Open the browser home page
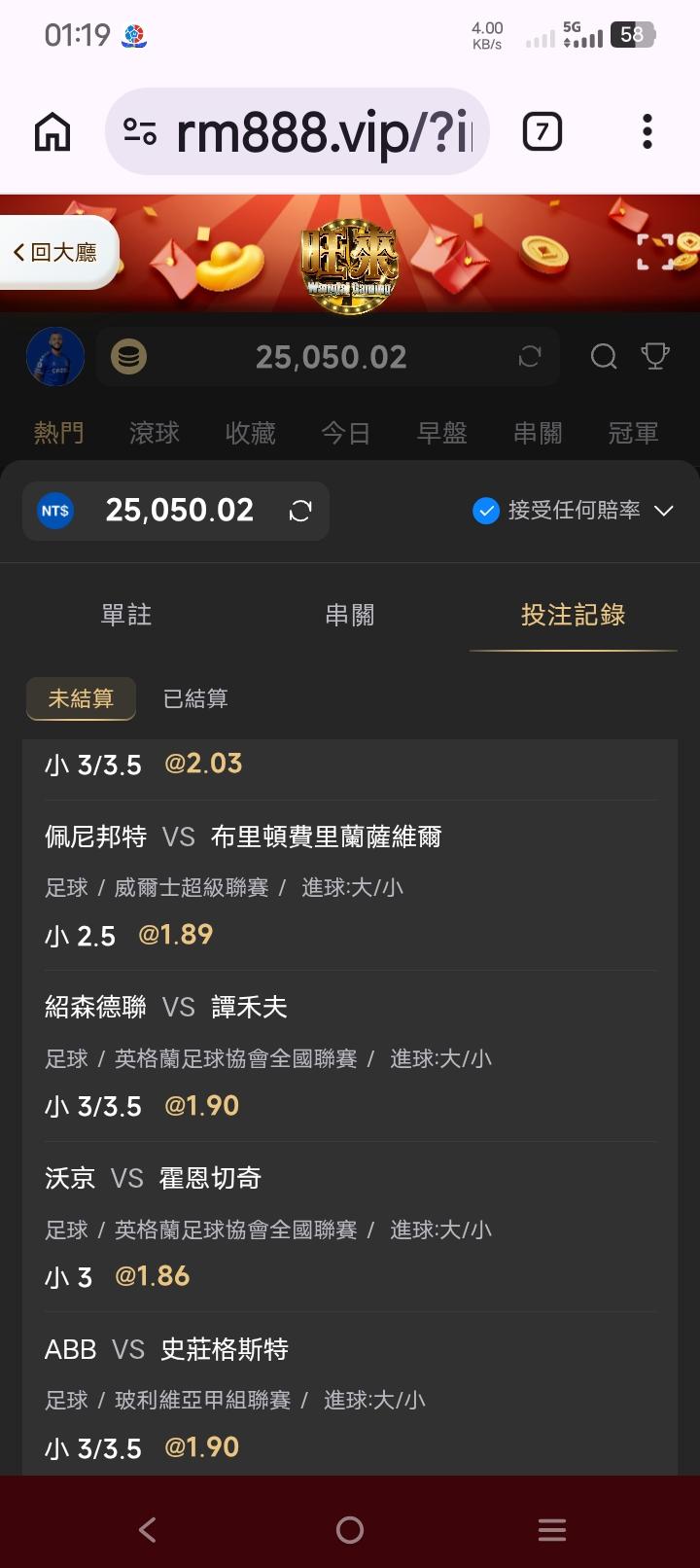700x1568 pixels. 52,131
